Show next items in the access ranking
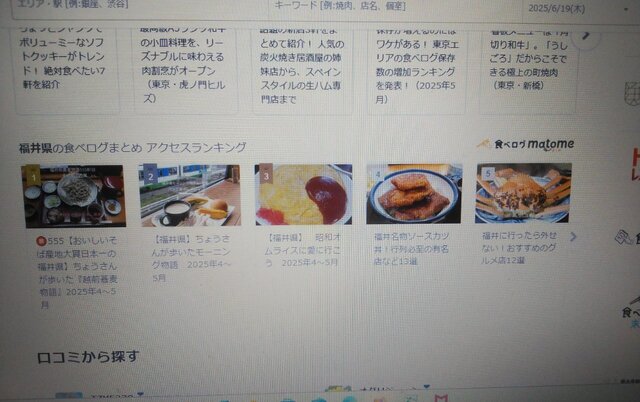The height and width of the screenshot is (402, 640). click(574, 237)
